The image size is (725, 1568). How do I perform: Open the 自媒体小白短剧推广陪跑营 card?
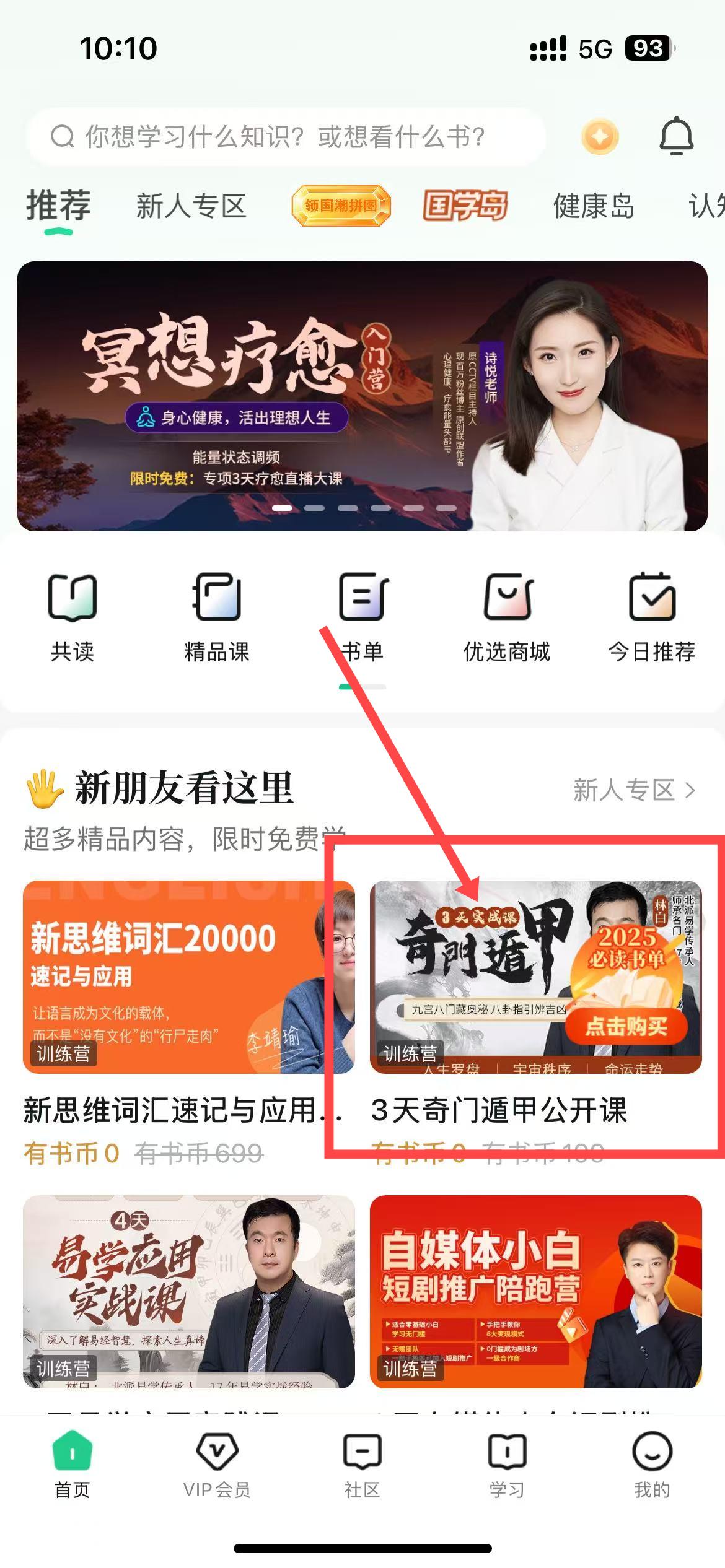[x=536, y=1300]
